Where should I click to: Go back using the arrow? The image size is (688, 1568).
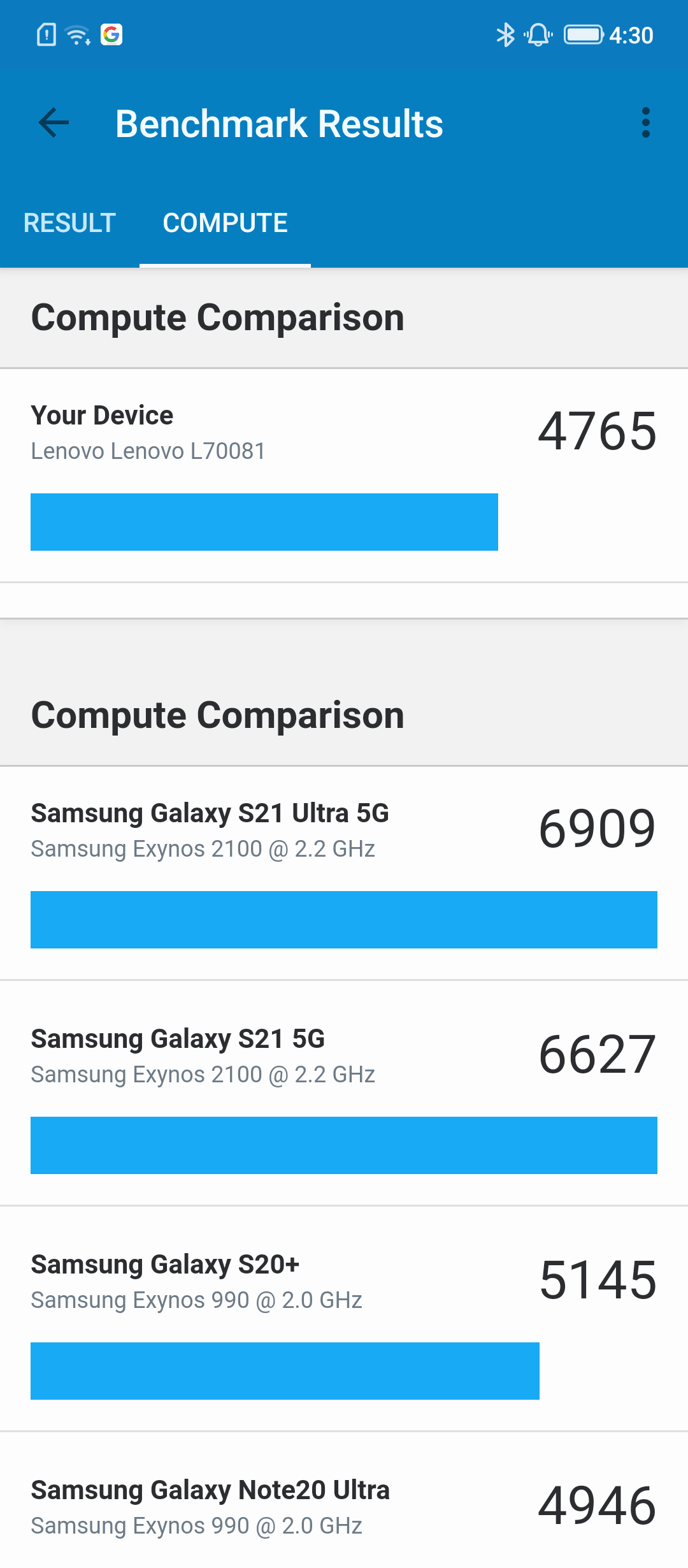pyautogui.click(x=54, y=122)
